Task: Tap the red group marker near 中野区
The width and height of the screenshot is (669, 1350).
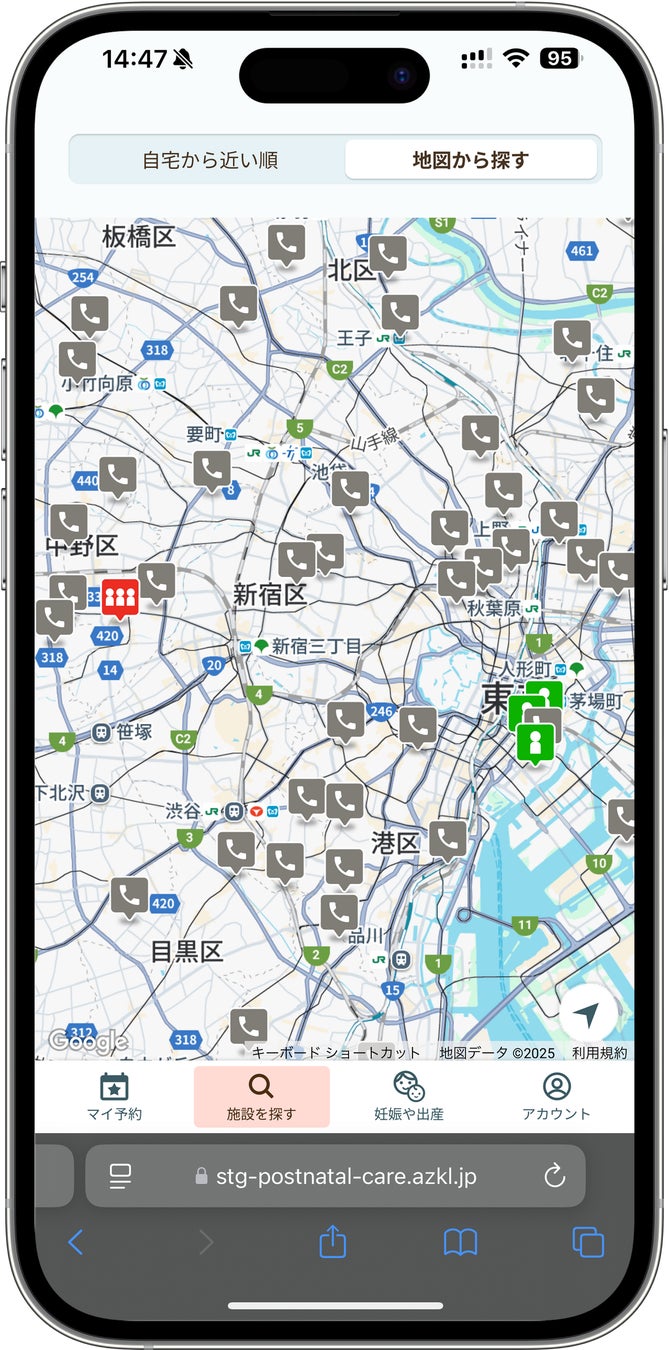Action: pyautogui.click(x=120, y=597)
